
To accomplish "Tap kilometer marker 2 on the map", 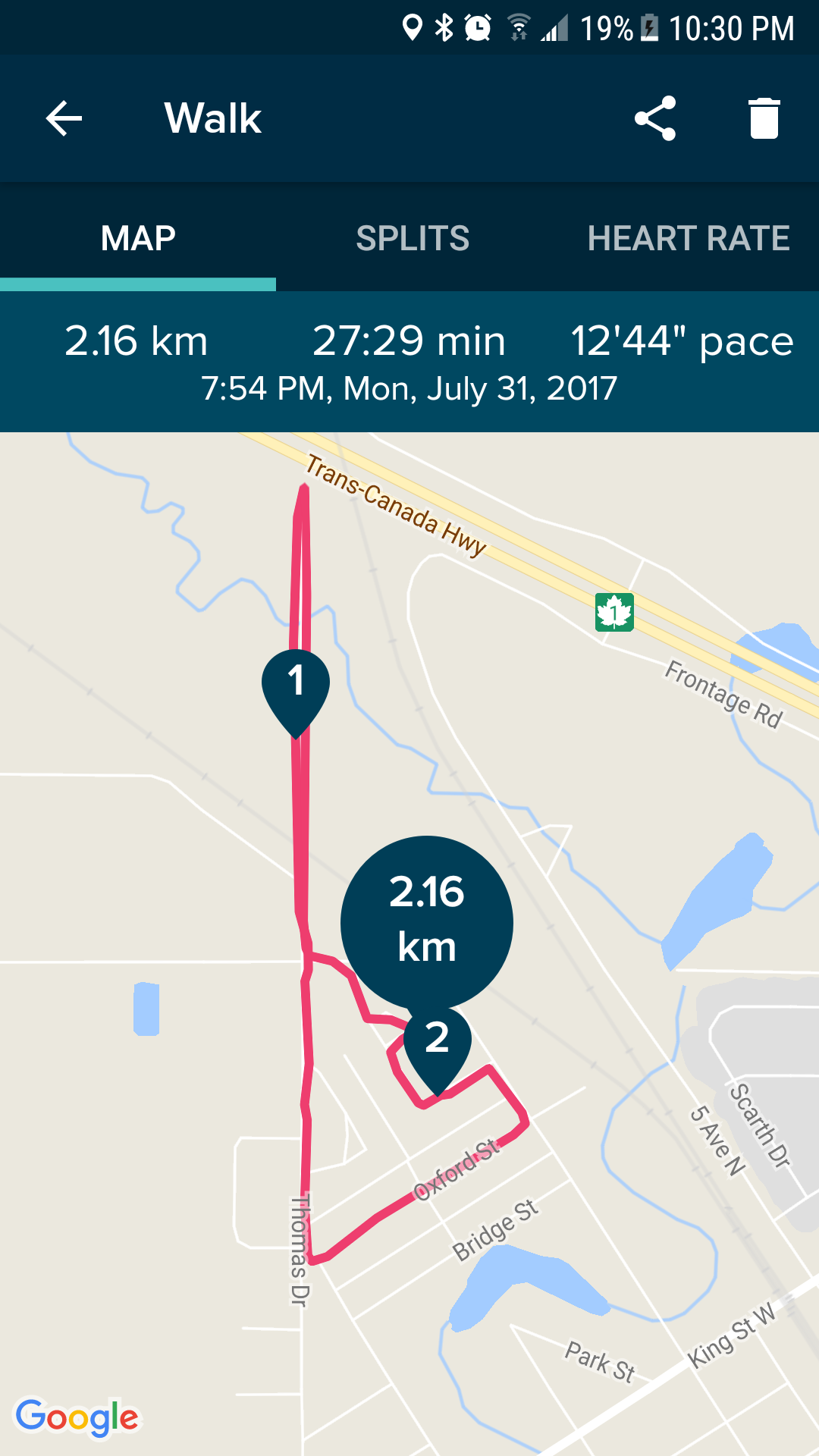I will click(437, 1040).
